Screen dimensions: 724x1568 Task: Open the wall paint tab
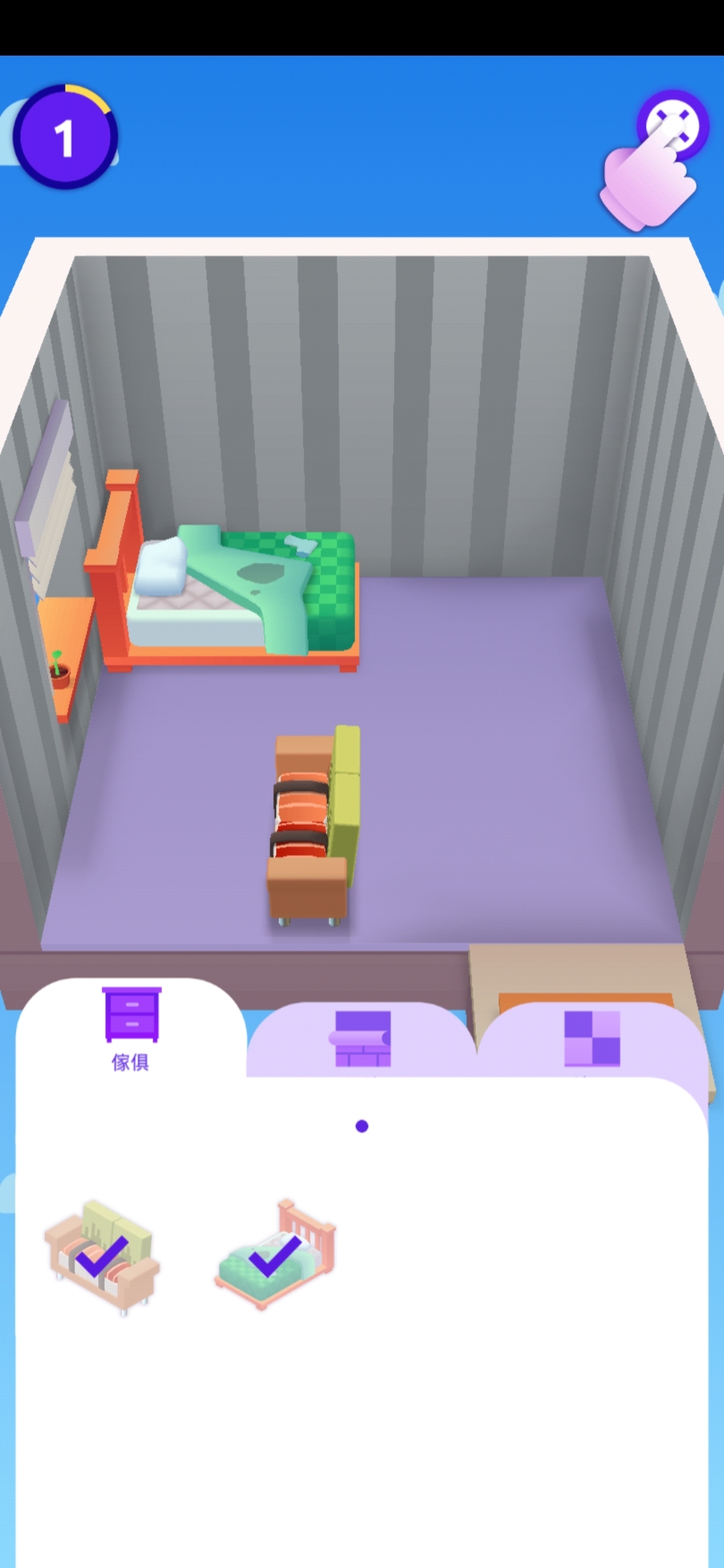tap(362, 1039)
